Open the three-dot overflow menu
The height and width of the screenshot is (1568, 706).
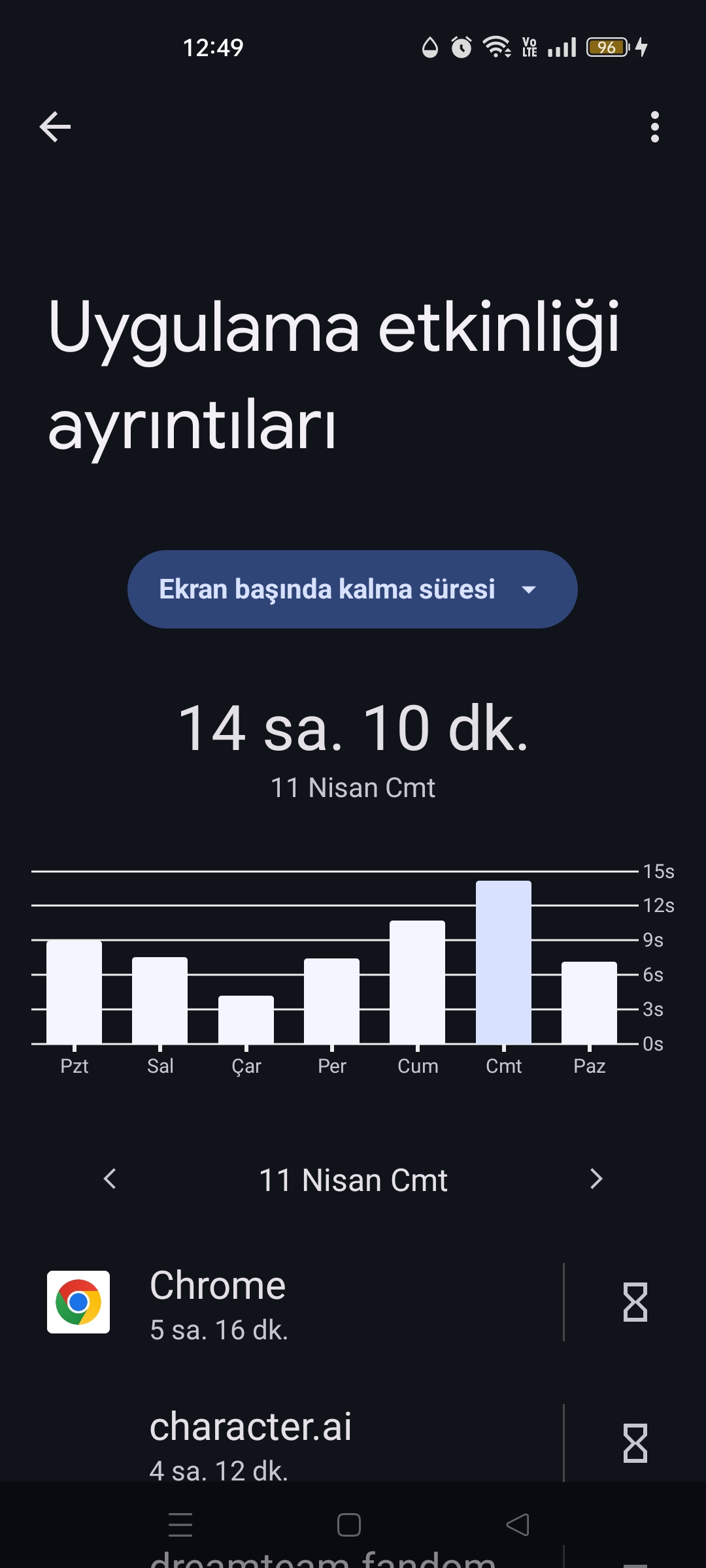tap(654, 126)
